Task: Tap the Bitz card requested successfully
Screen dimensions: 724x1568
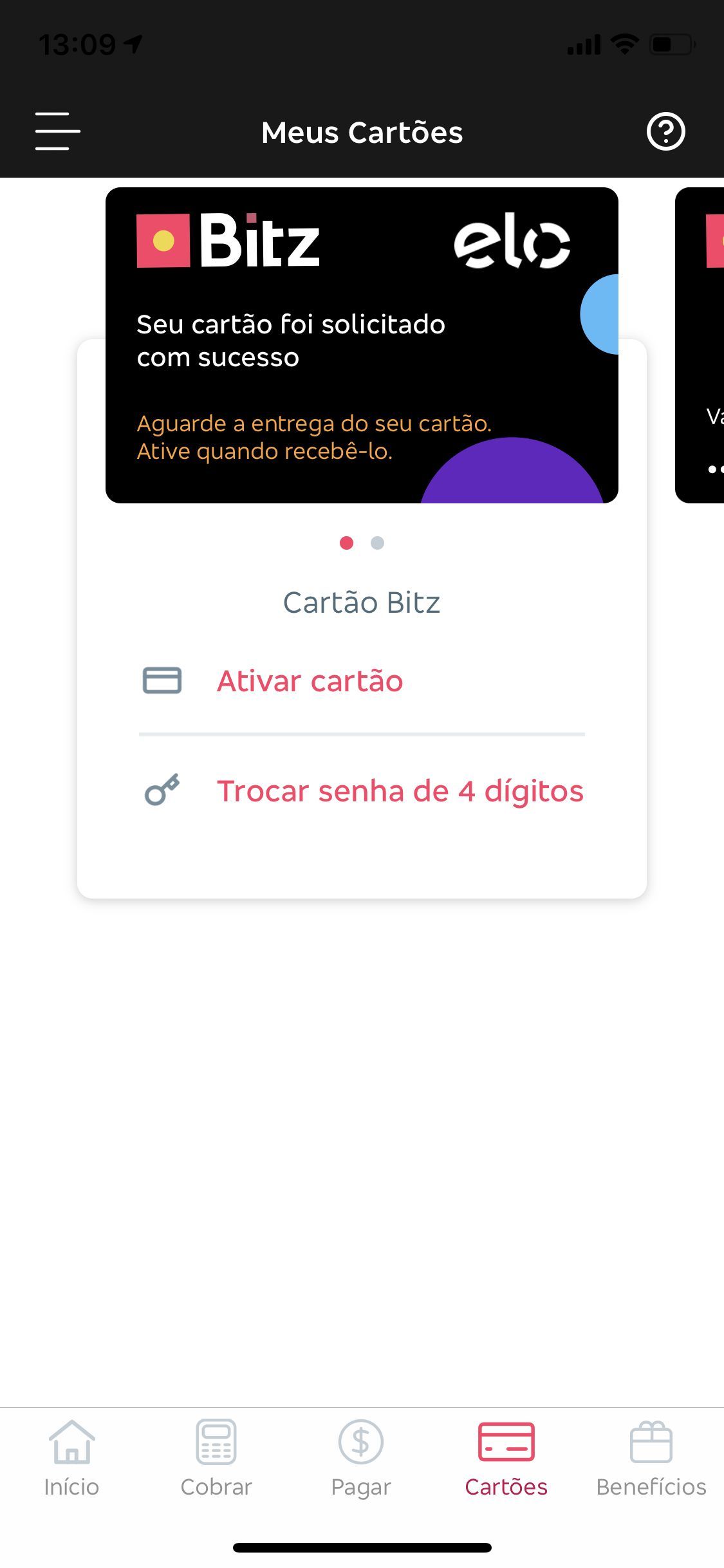Action: (362, 345)
